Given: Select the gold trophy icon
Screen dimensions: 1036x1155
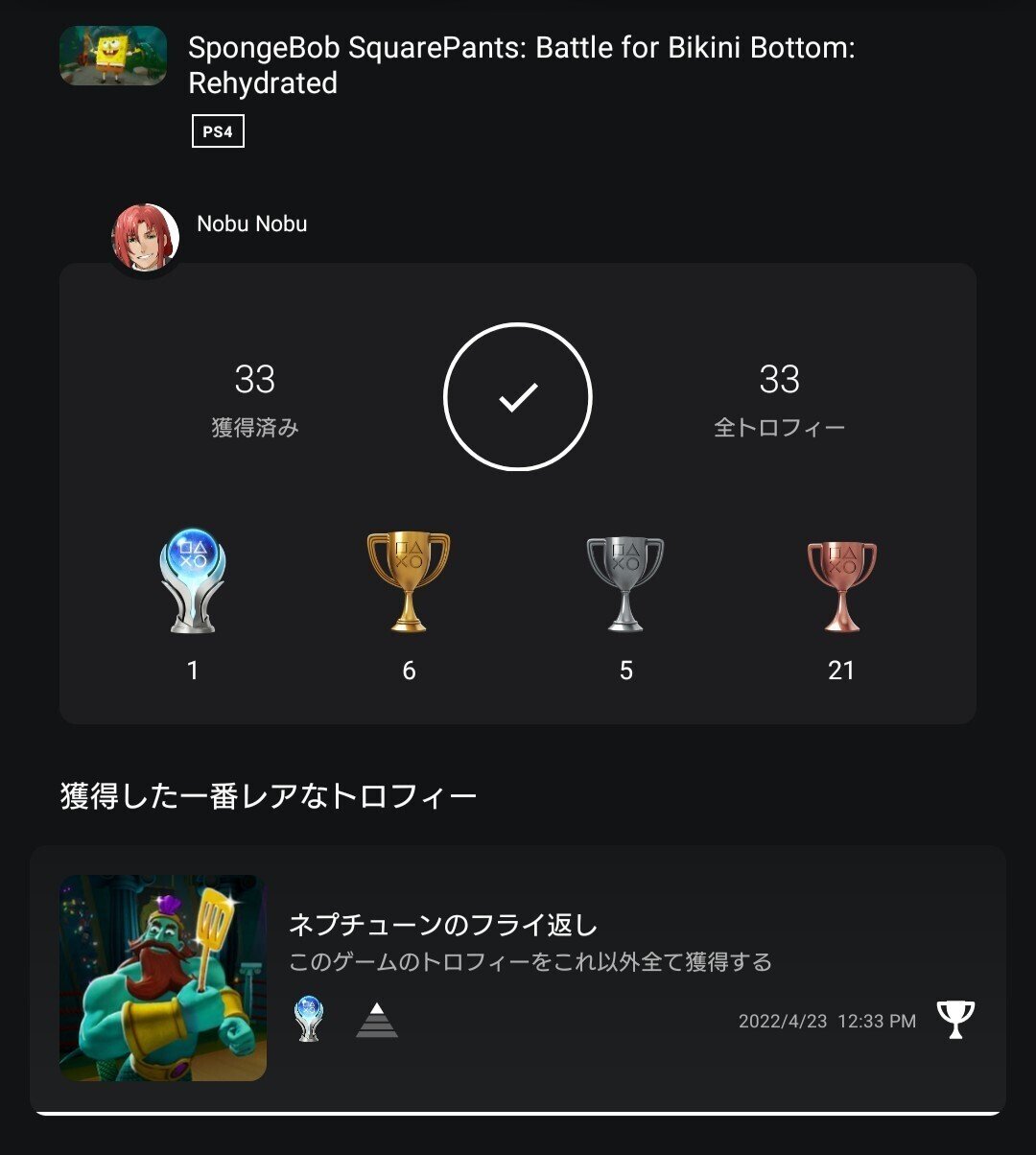Looking at the screenshot, I should pos(409,585).
